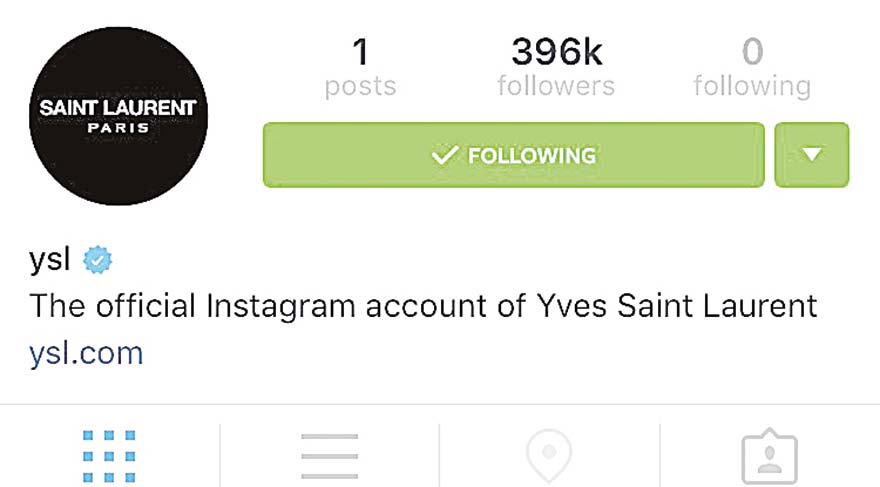Screen dimensions: 880x487
Task: View the 396k followers list
Action: click(556, 68)
